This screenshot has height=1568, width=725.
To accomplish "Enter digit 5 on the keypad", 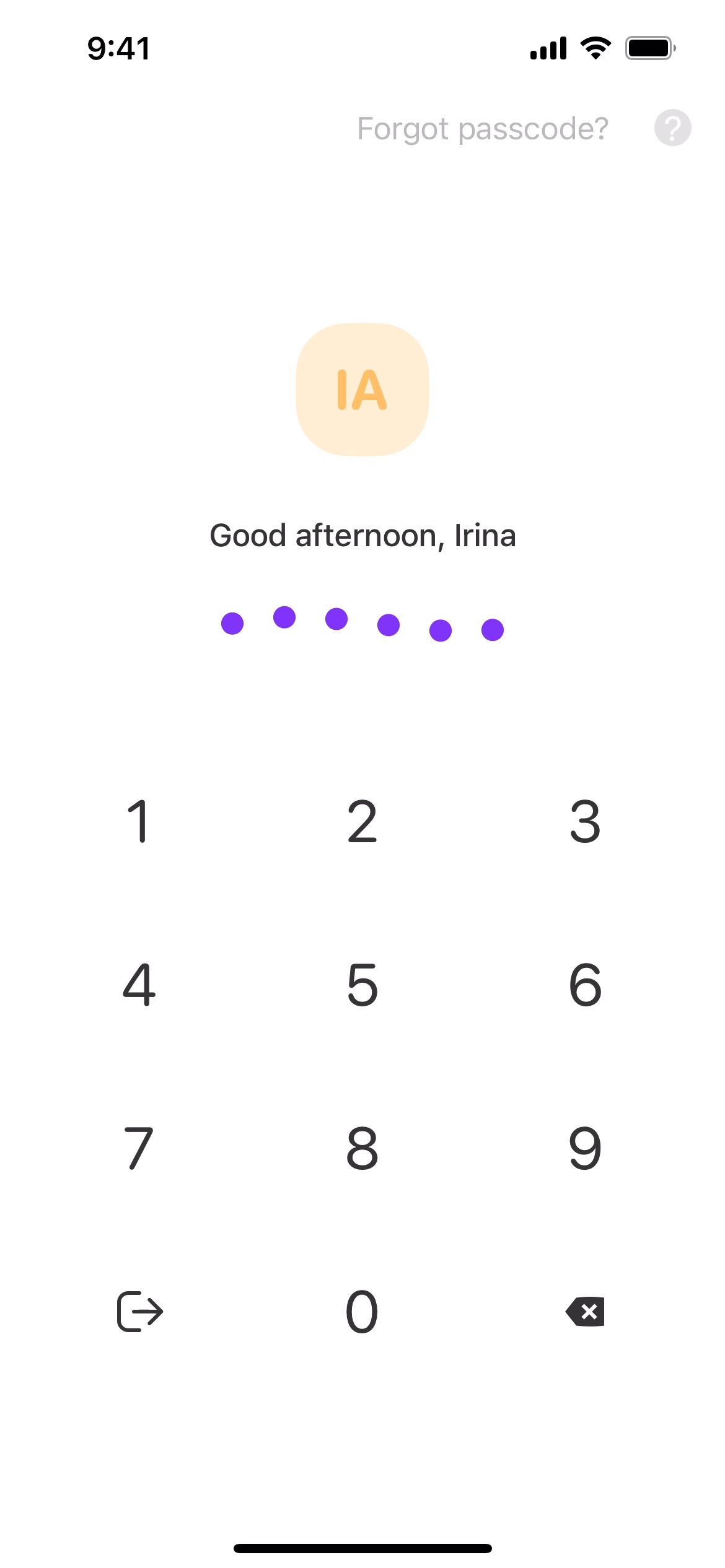I will 362,985.
